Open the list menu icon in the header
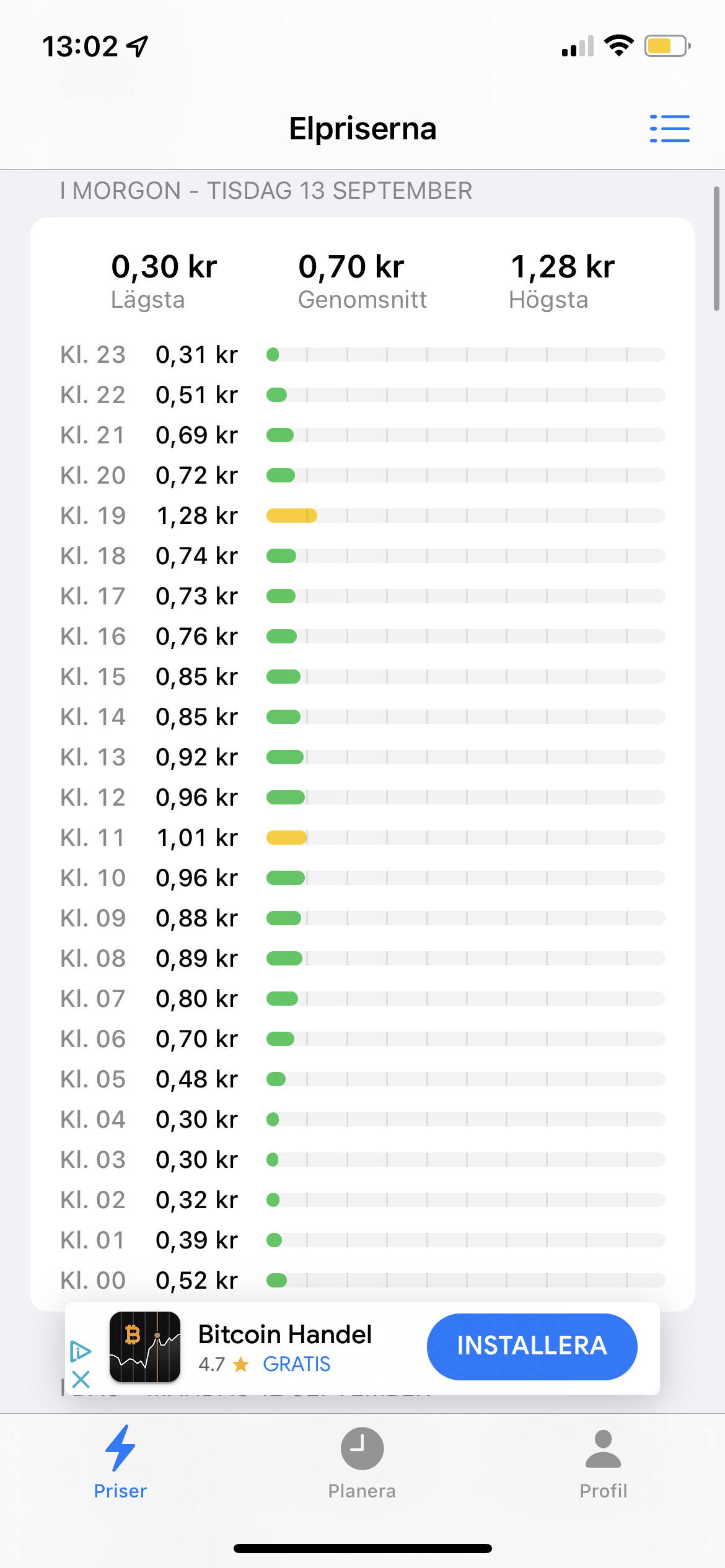This screenshot has height=1568, width=725. (x=669, y=128)
